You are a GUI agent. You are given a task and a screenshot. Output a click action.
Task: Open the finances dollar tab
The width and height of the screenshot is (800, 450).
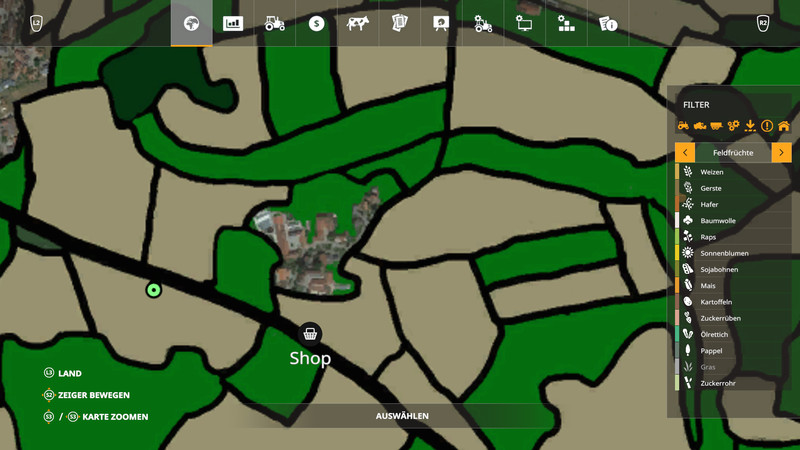pos(317,23)
